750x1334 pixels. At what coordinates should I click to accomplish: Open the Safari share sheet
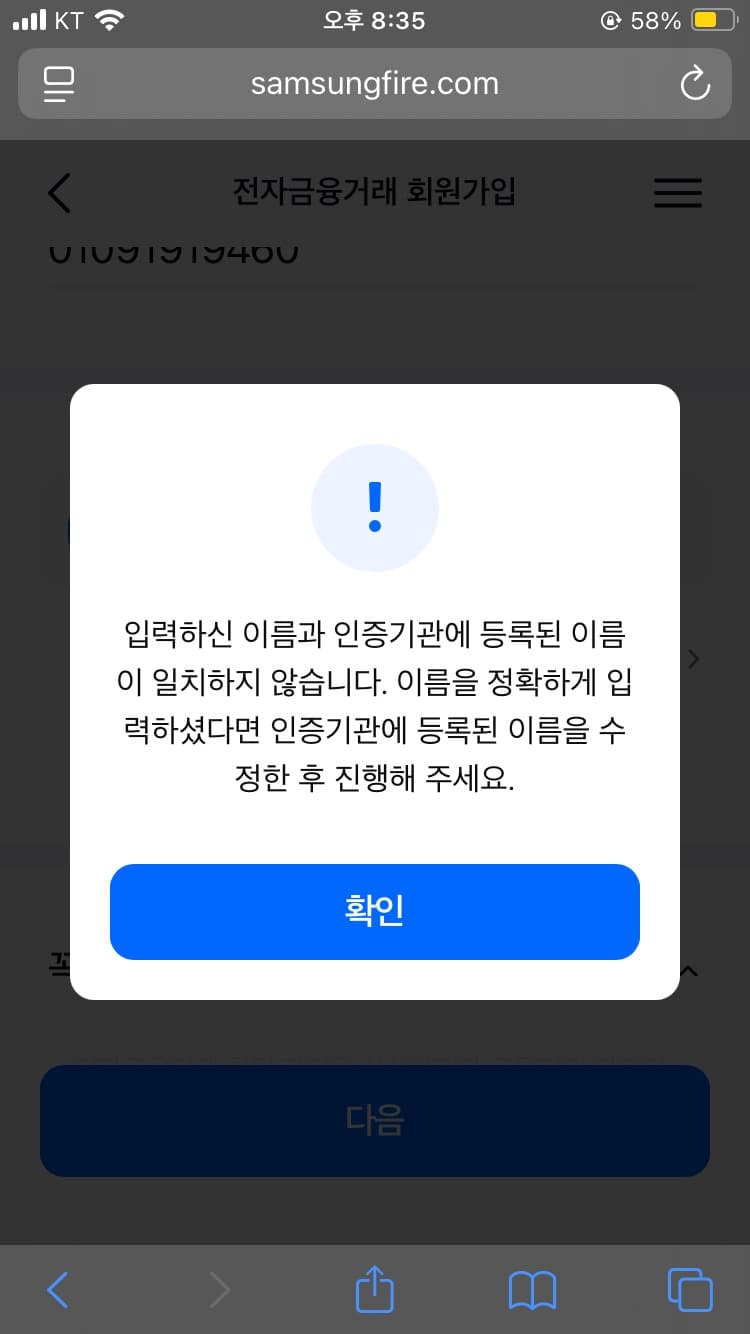click(375, 1290)
